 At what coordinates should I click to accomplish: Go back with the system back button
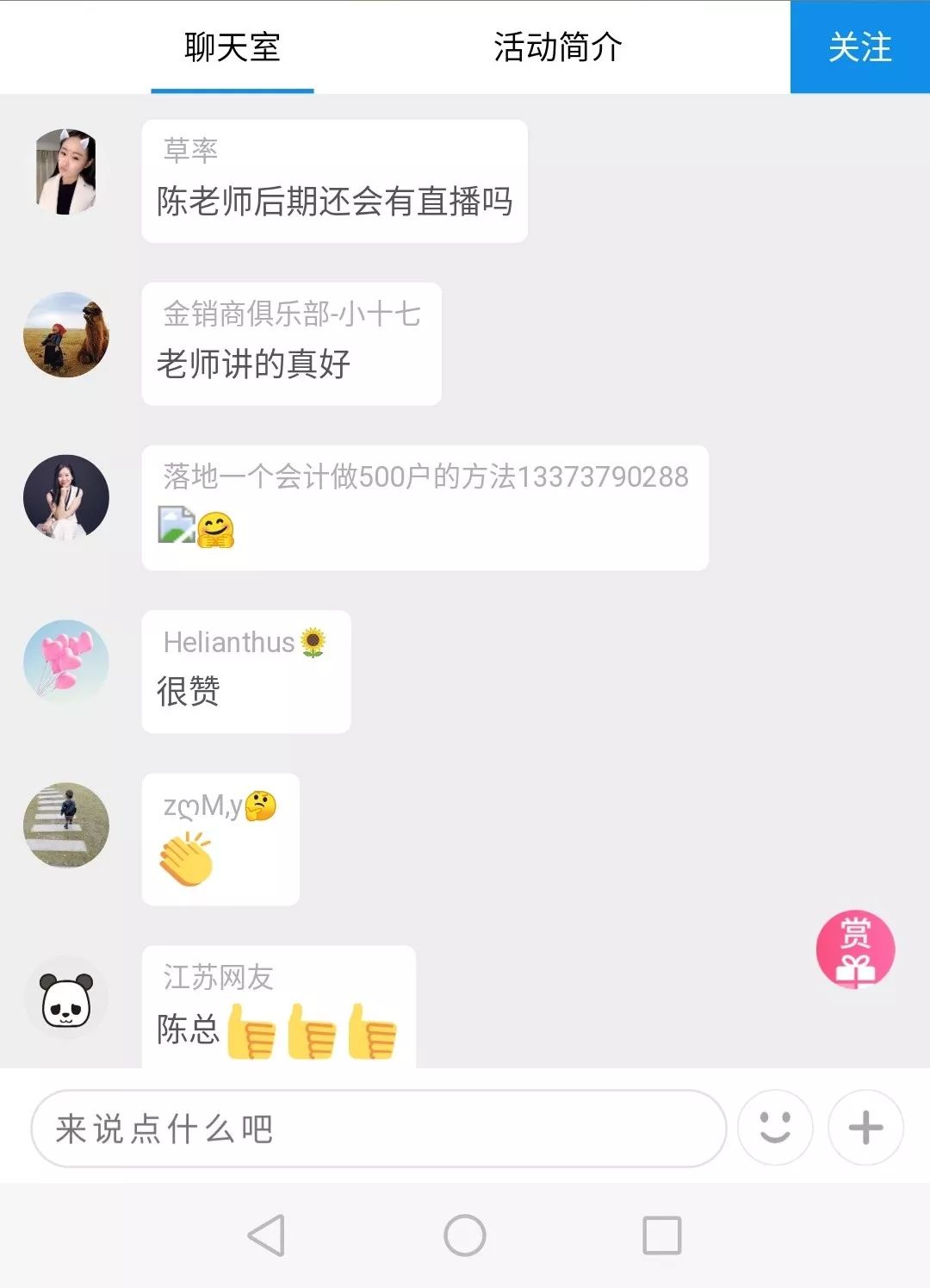[266, 1235]
